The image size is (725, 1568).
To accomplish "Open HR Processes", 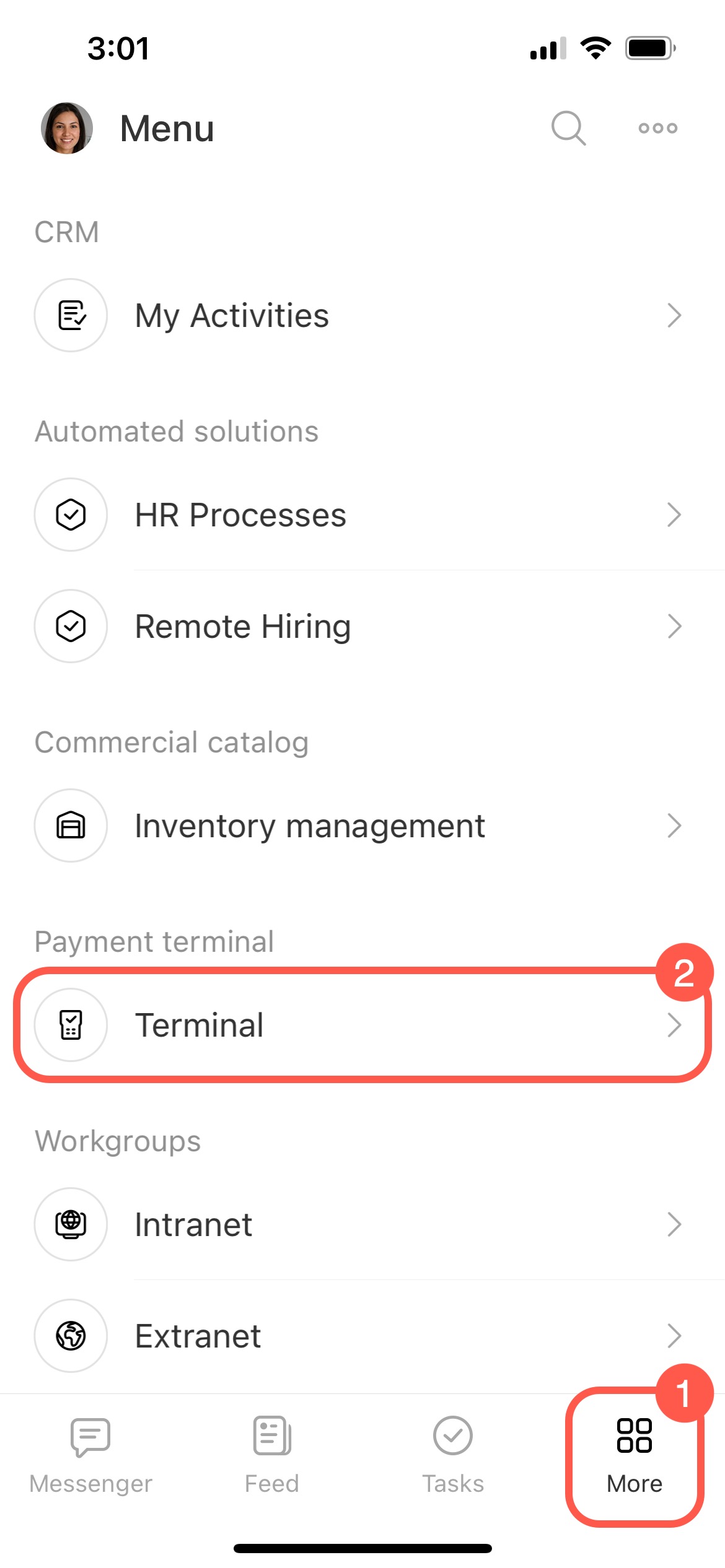I will (x=362, y=515).
